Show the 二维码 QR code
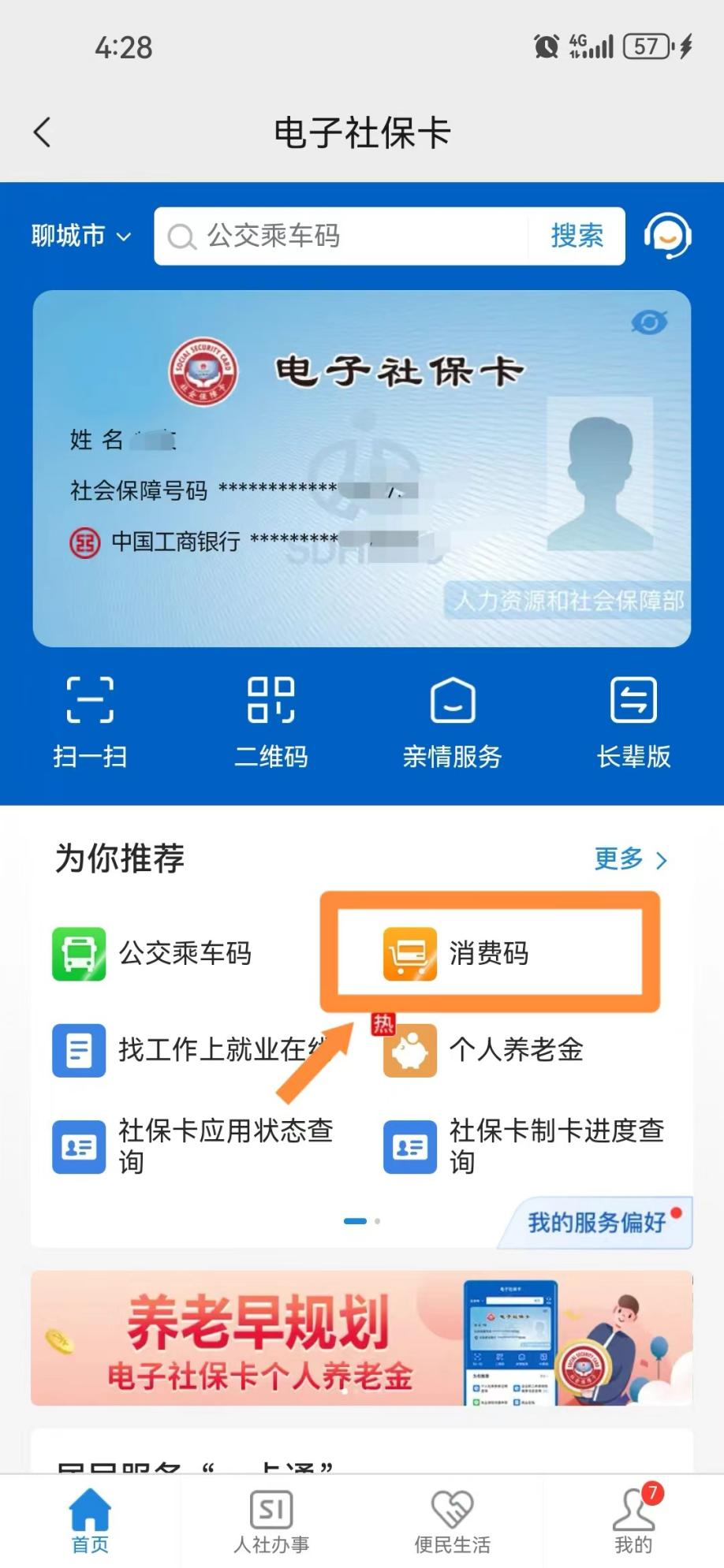724x1568 pixels. click(x=271, y=722)
